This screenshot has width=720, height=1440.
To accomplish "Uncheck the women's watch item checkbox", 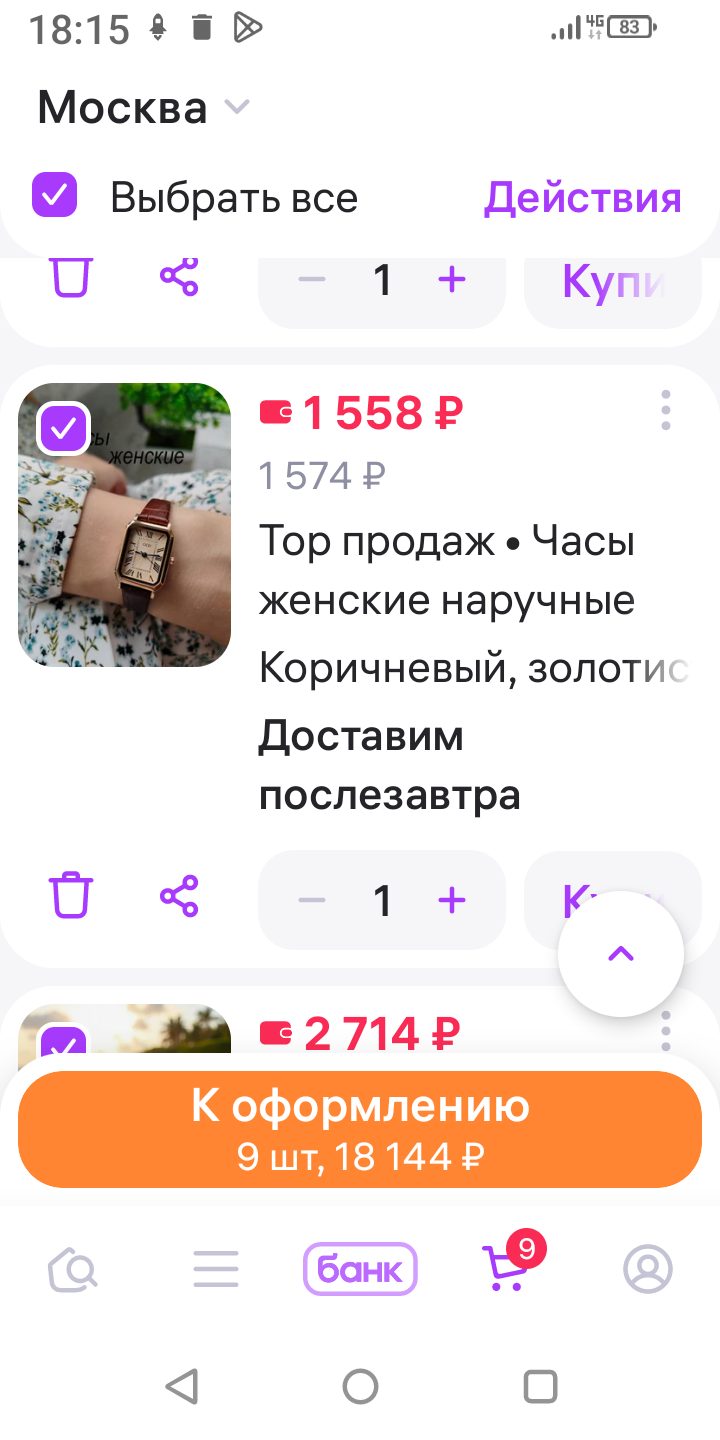I will (64, 429).
